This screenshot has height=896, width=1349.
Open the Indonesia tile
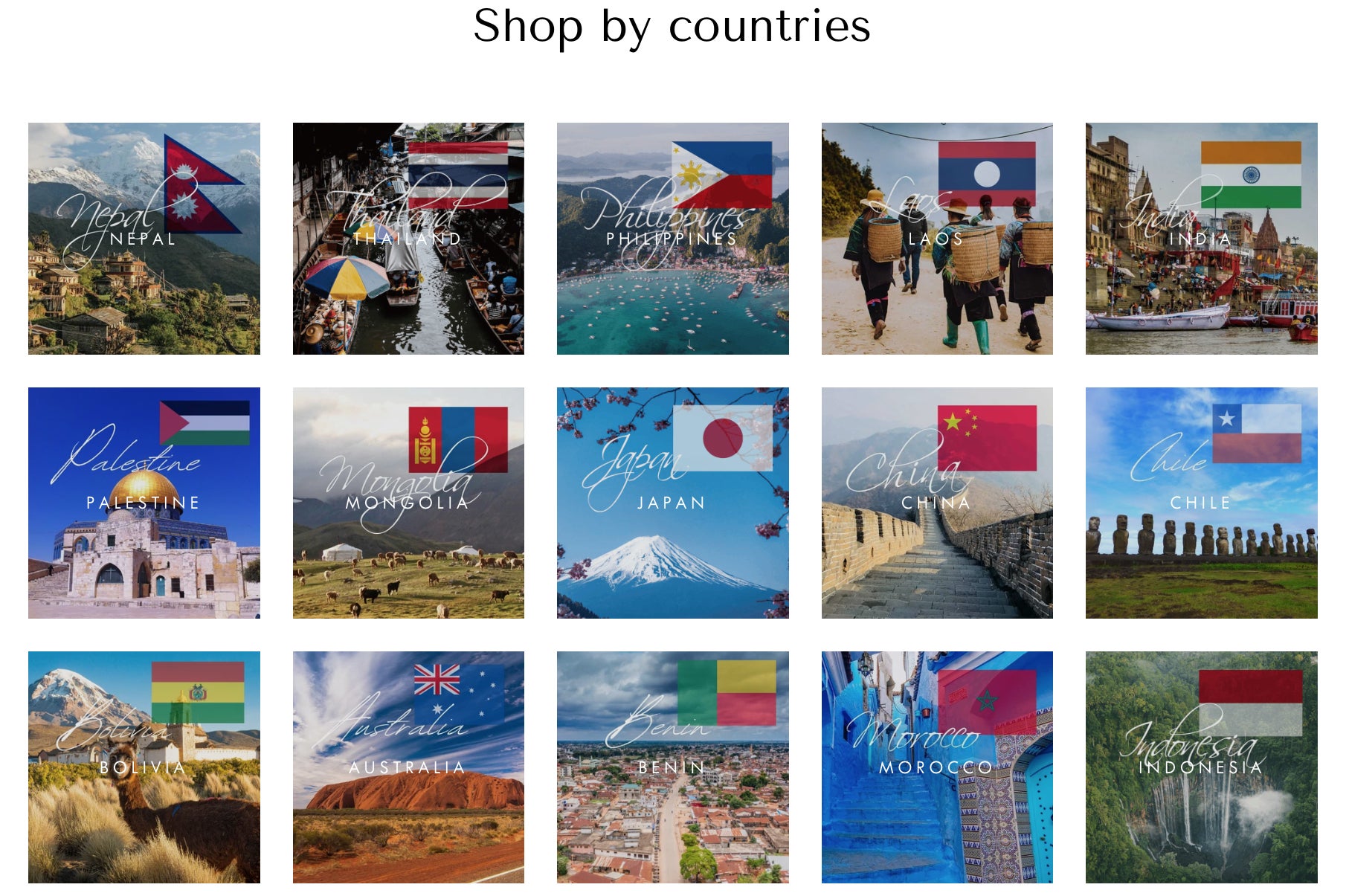point(1200,767)
